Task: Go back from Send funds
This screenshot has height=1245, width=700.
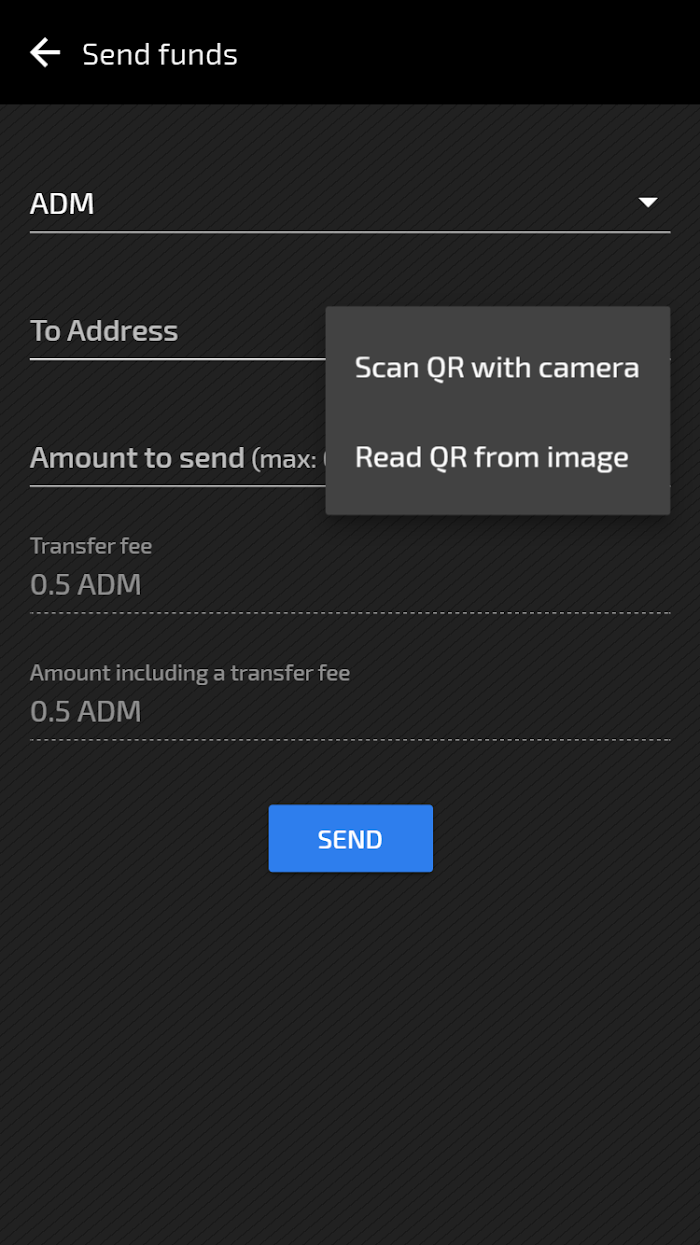Action: [x=45, y=53]
